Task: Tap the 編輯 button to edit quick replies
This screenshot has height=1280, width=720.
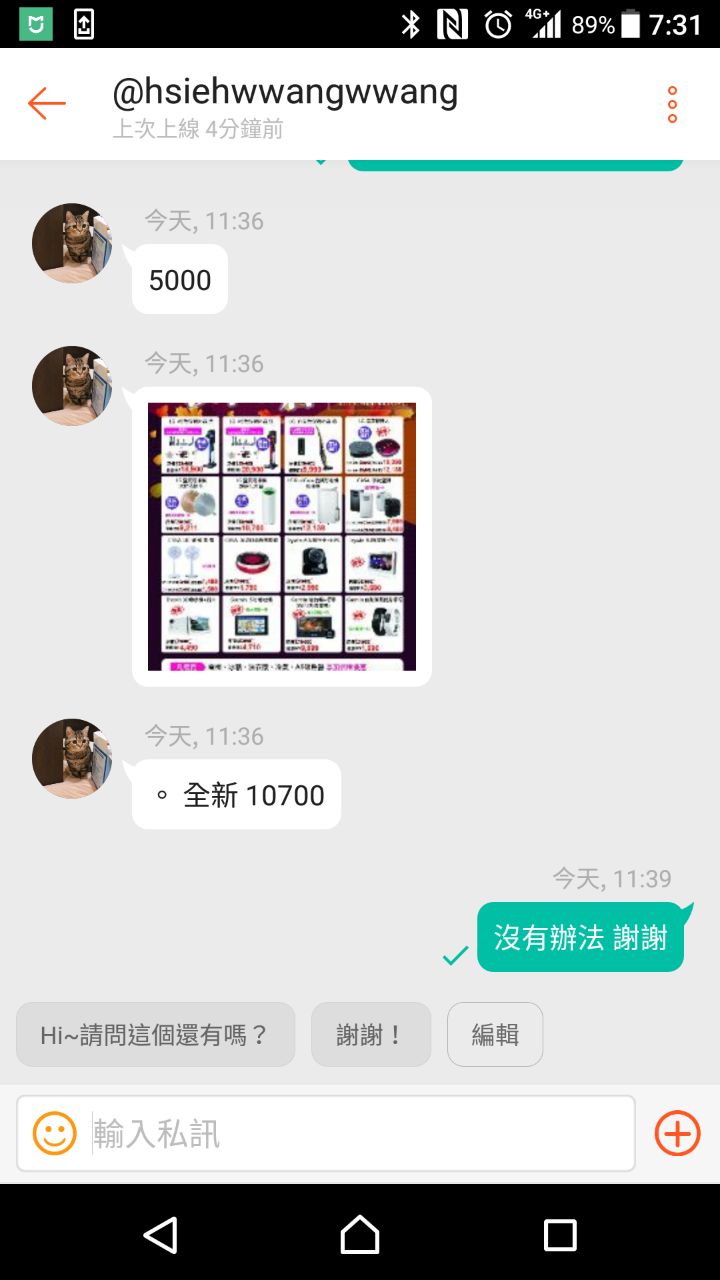Action: point(495,1035)
